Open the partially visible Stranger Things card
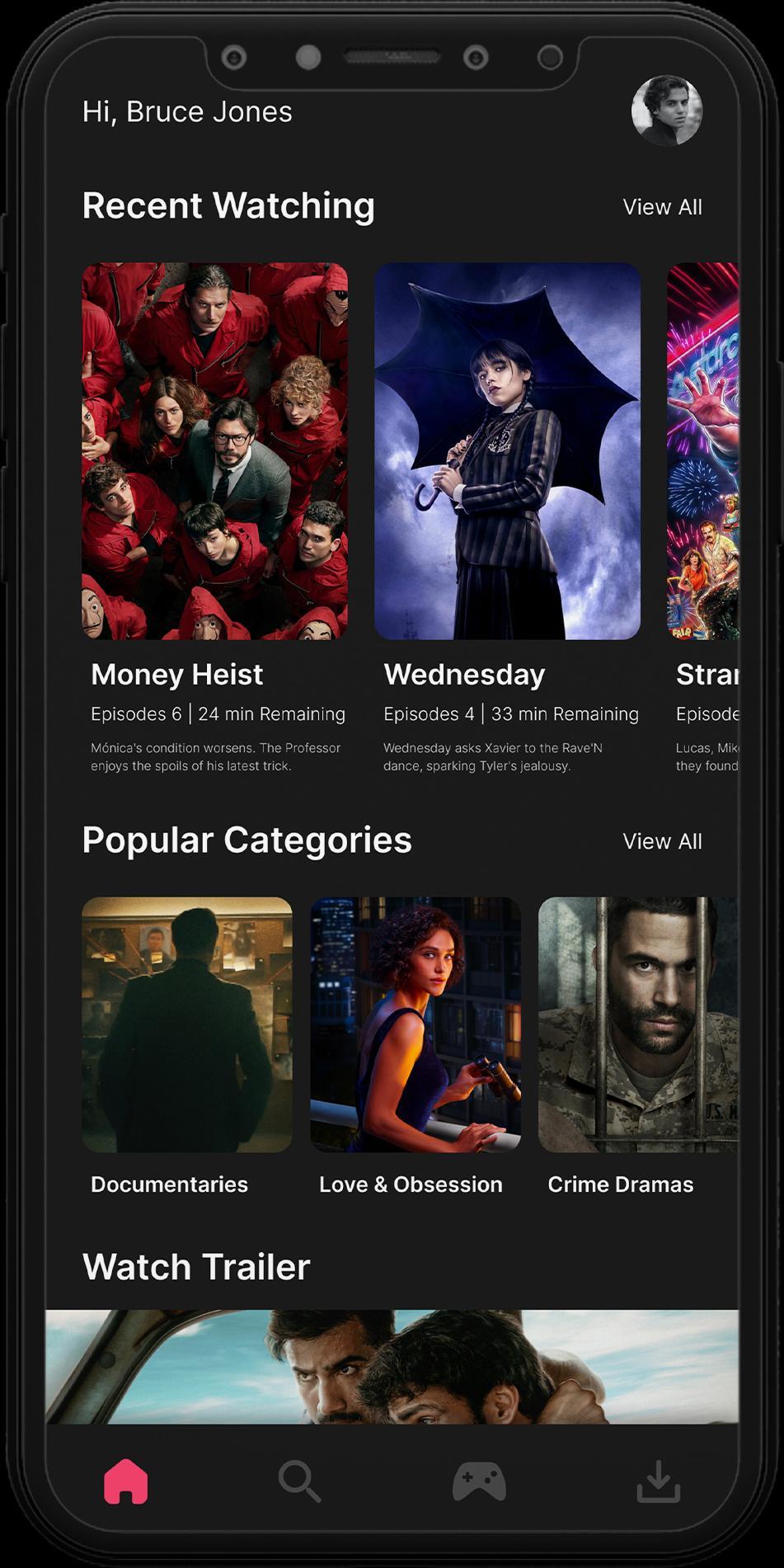The image size is (784, 1568). click(x=703, y=451)
